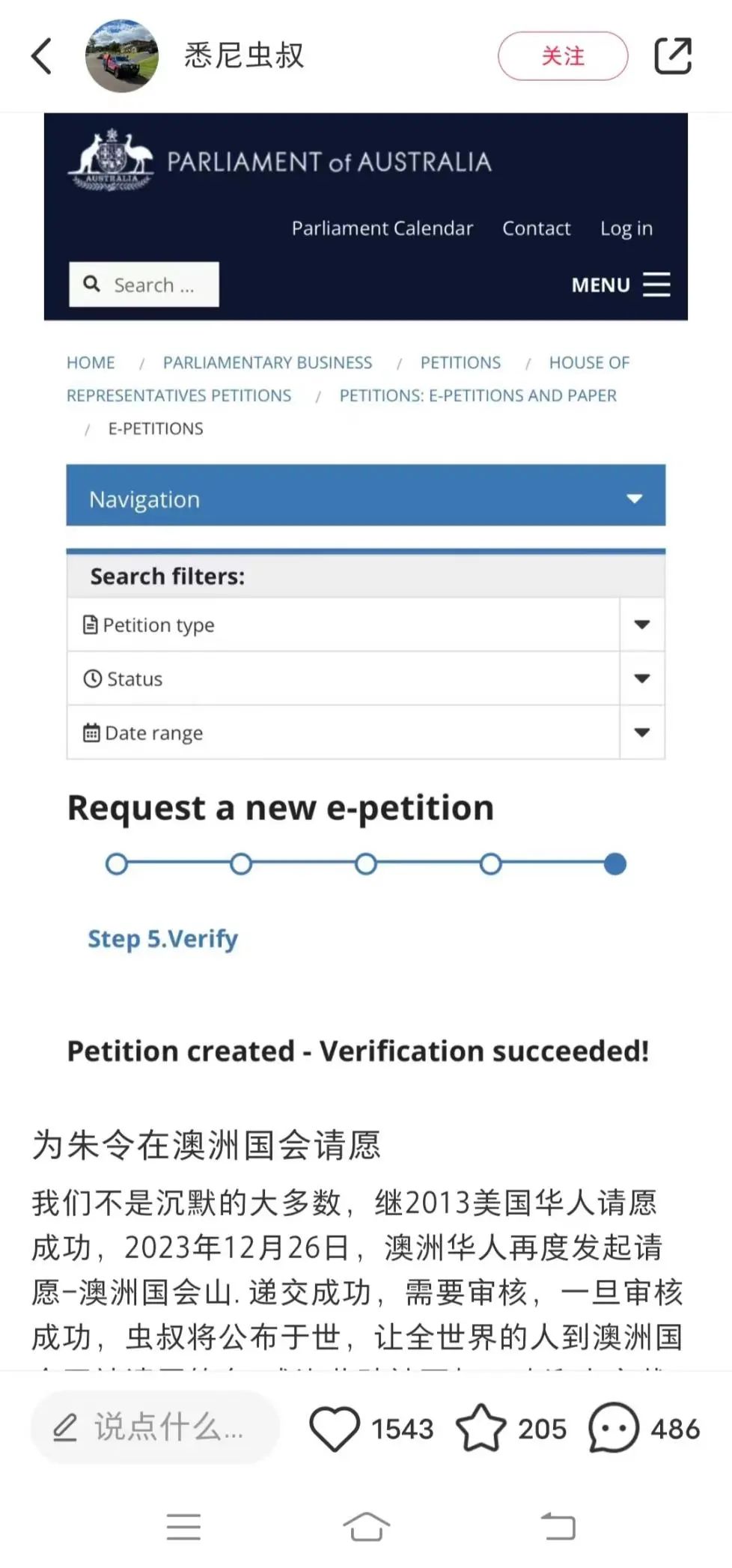Tap the system home button

click(x=366, y=1526)
